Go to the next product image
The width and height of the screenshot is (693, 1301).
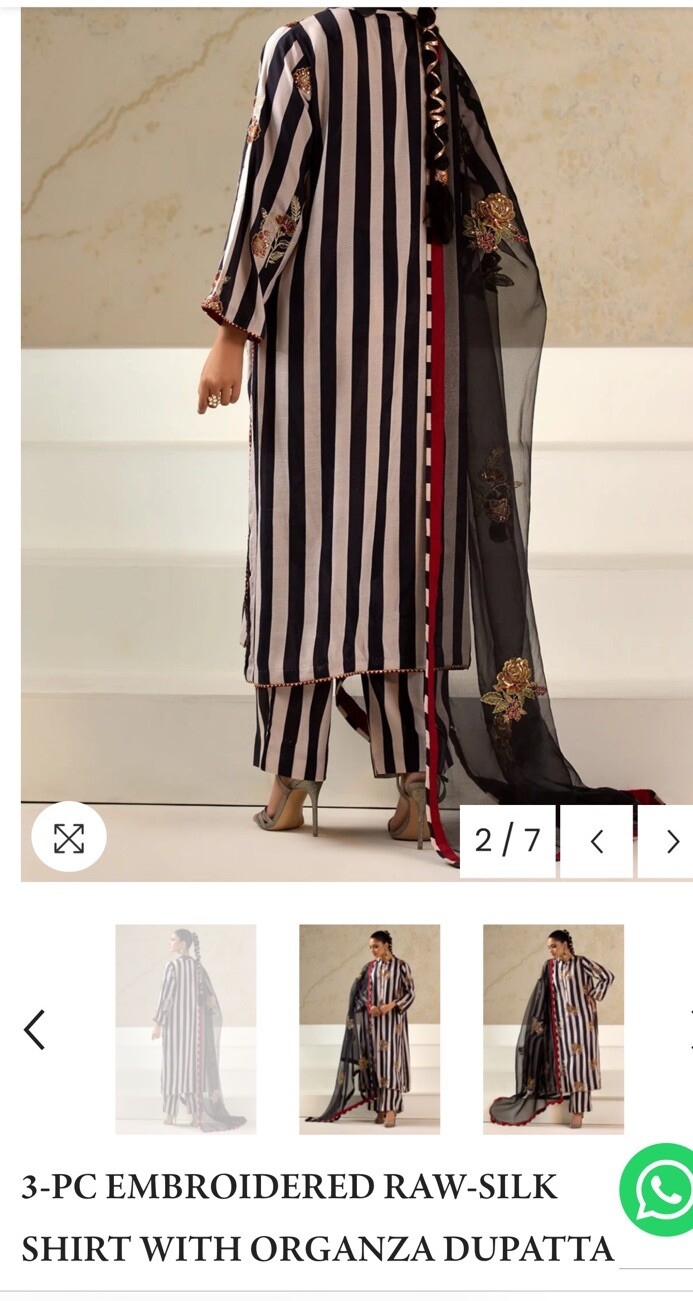tap(671, 842)
